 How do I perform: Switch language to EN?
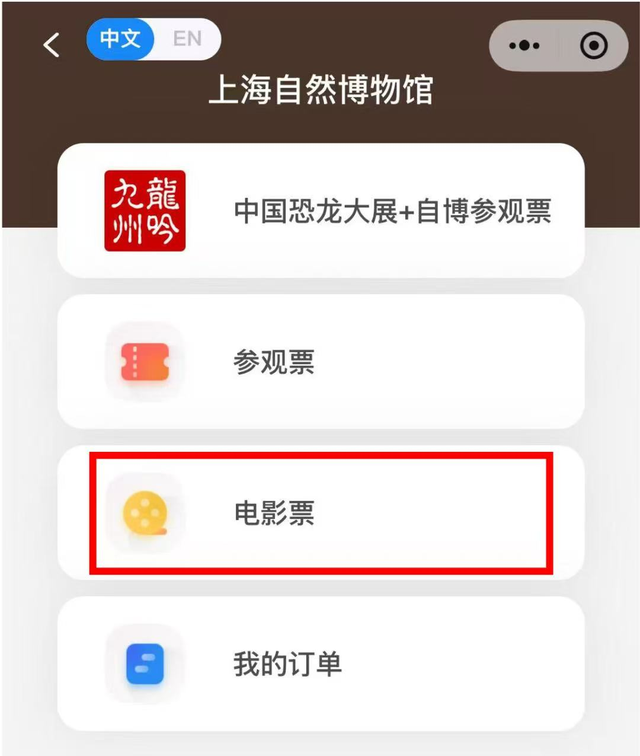tap(188, 40)
